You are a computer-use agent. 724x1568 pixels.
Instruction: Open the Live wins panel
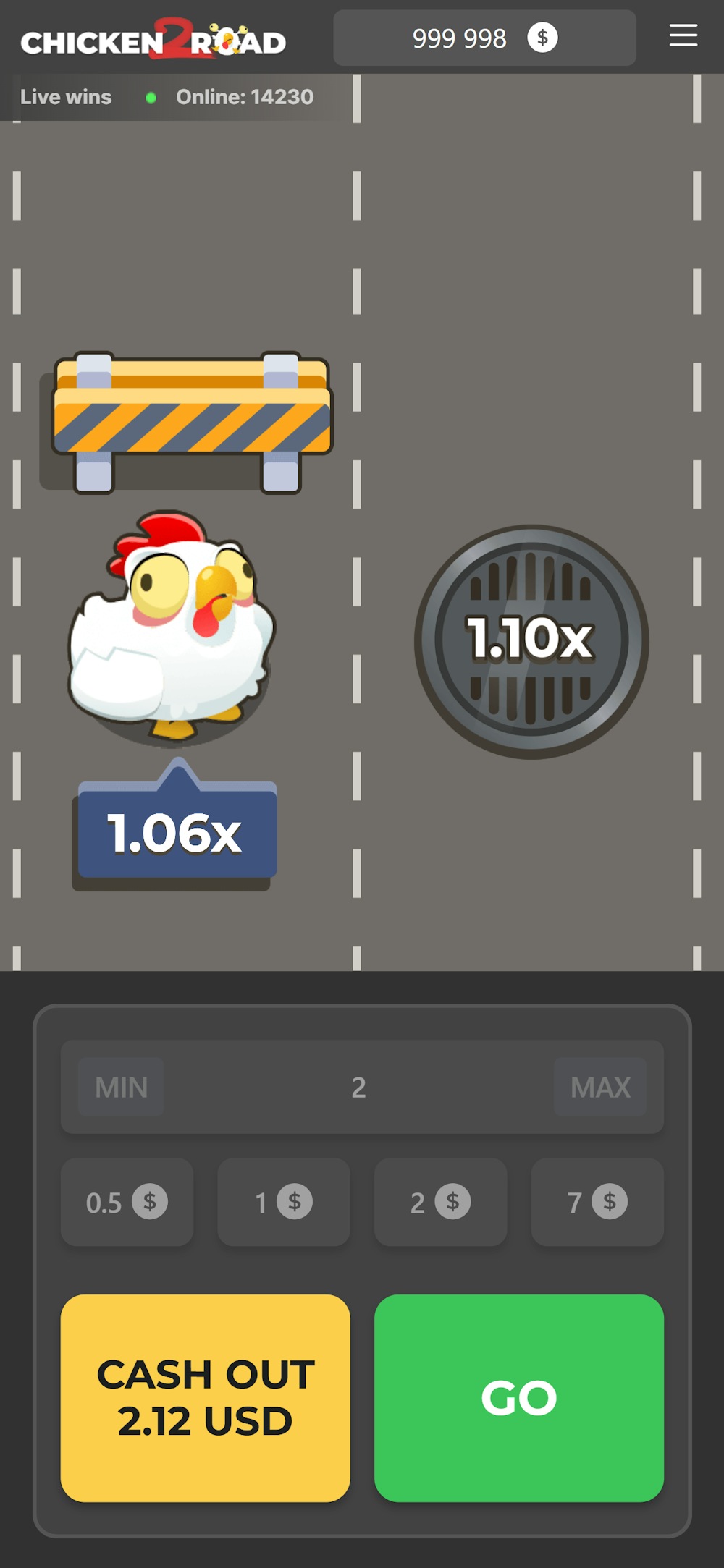65,96
